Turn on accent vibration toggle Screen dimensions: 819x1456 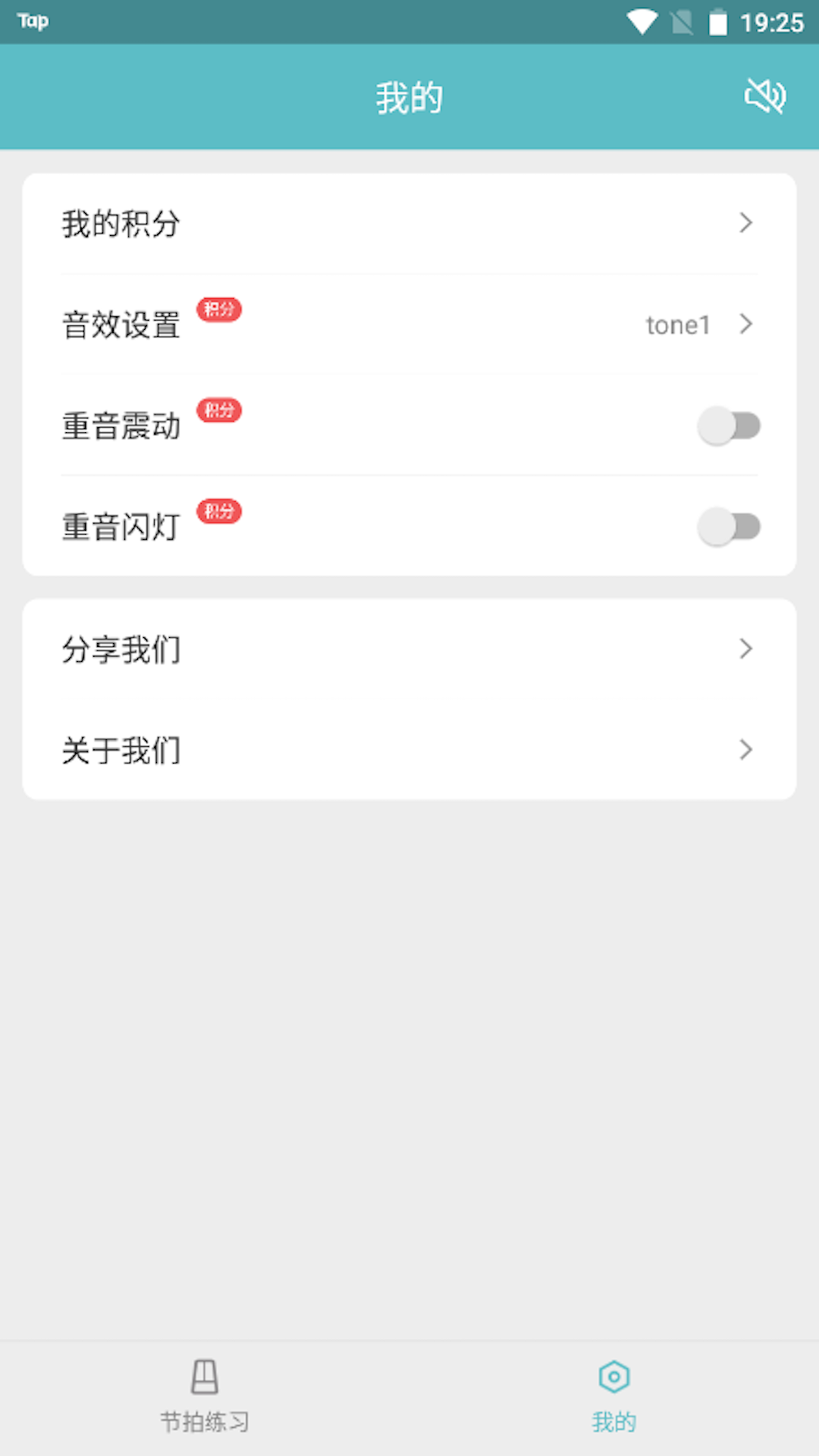point(730,426)
